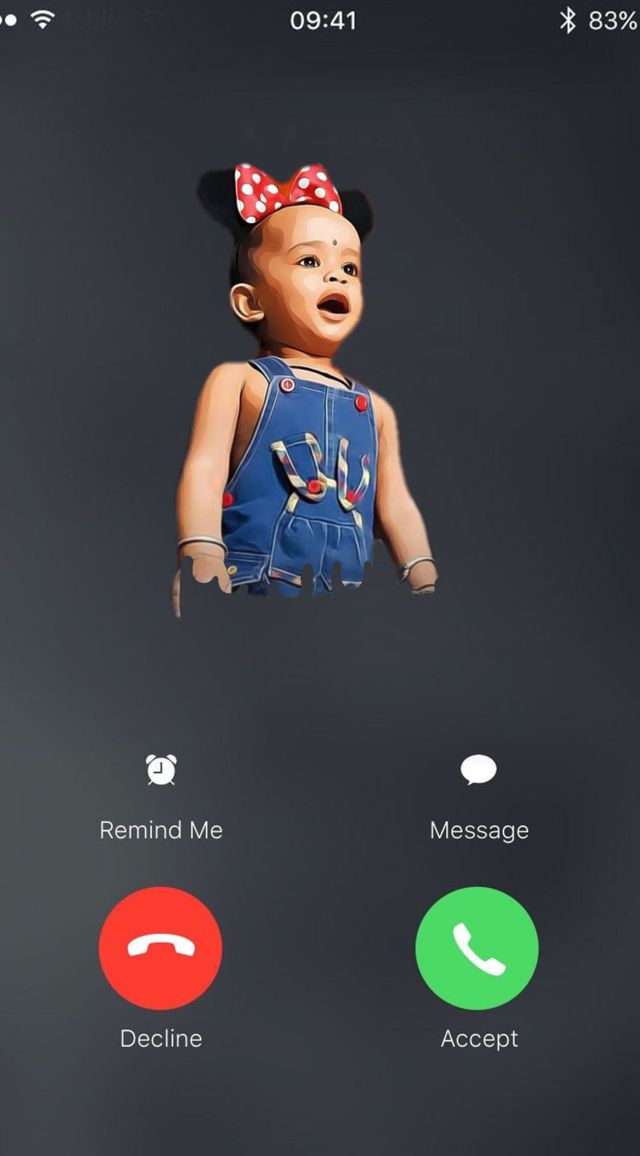
Task: Reply to caller with a Message
Action: tap(478, 771)
